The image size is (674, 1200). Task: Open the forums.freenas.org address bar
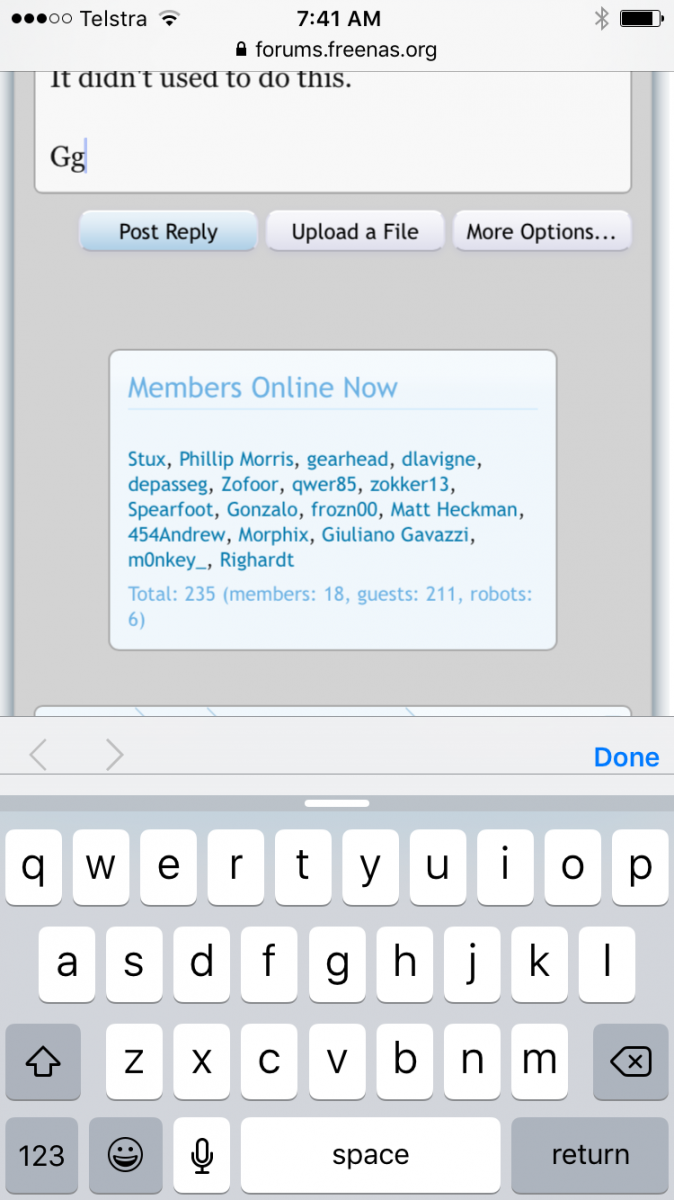337,49
